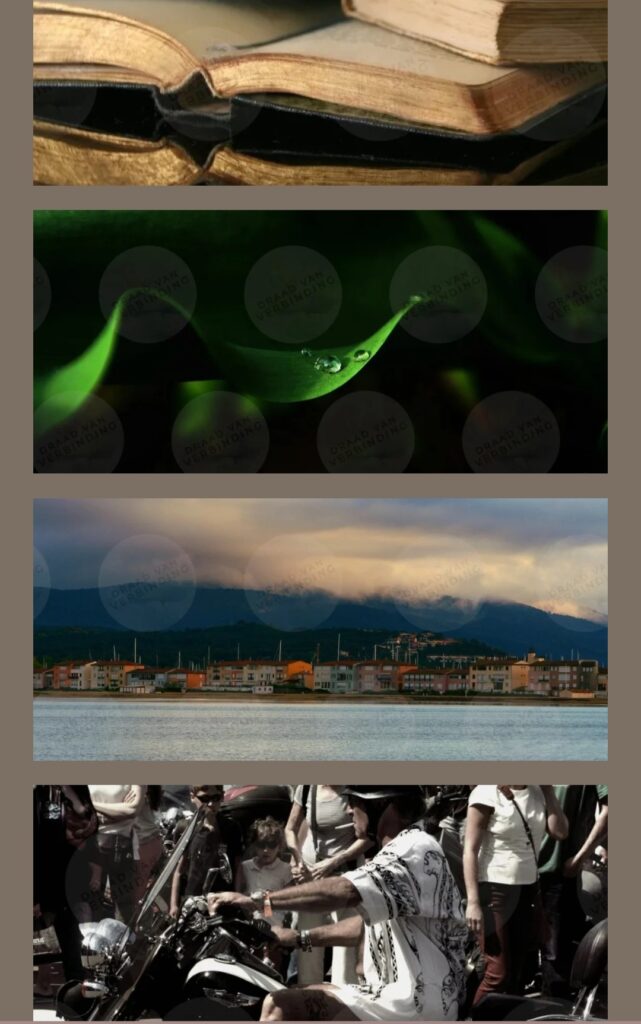View the seaside town and mountains photo

tap(320, 629)
